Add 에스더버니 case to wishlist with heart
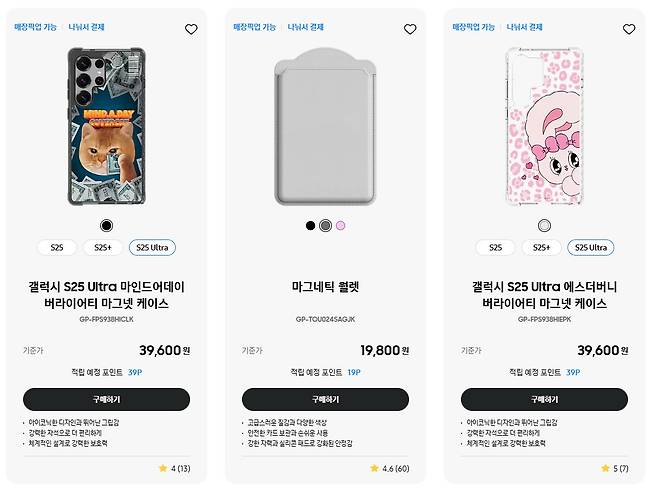This screenshot has height=495, width=658. coord(628,29)
